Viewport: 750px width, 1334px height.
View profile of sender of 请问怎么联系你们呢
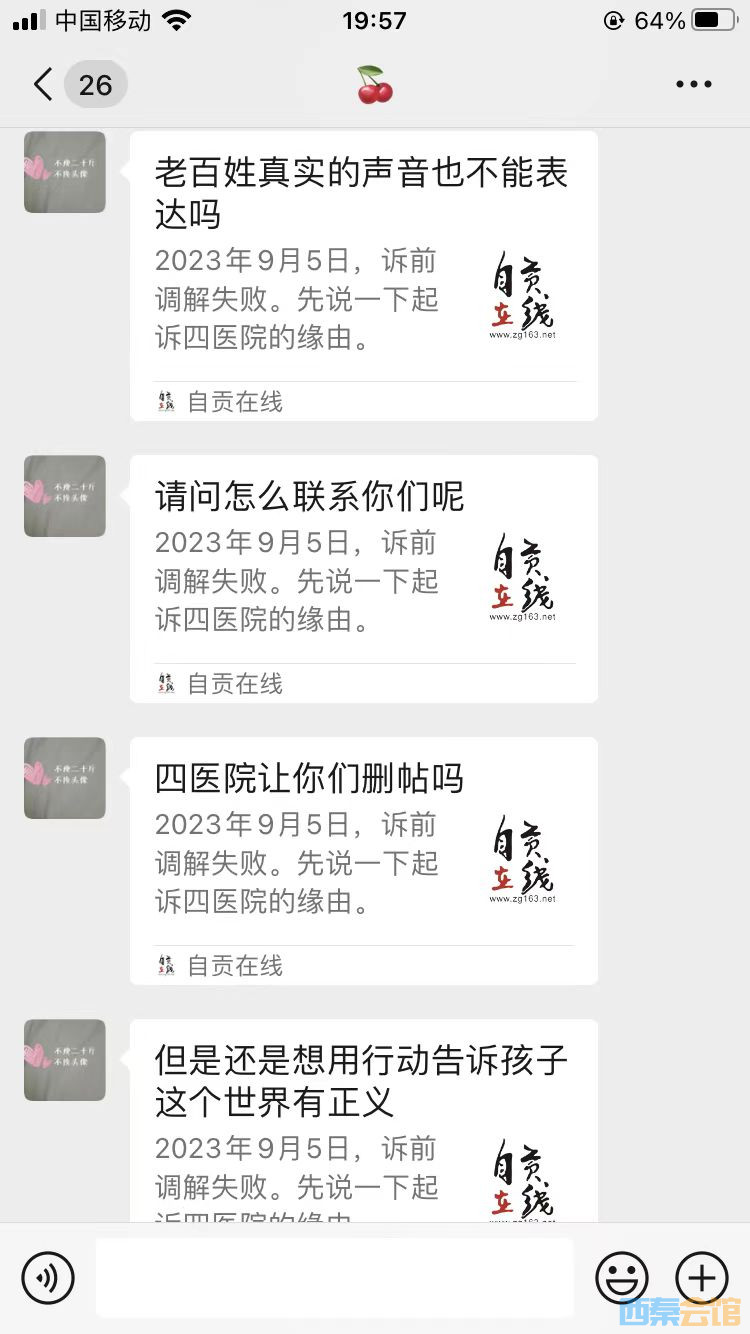pyautogui.click(x=65, y=496)
